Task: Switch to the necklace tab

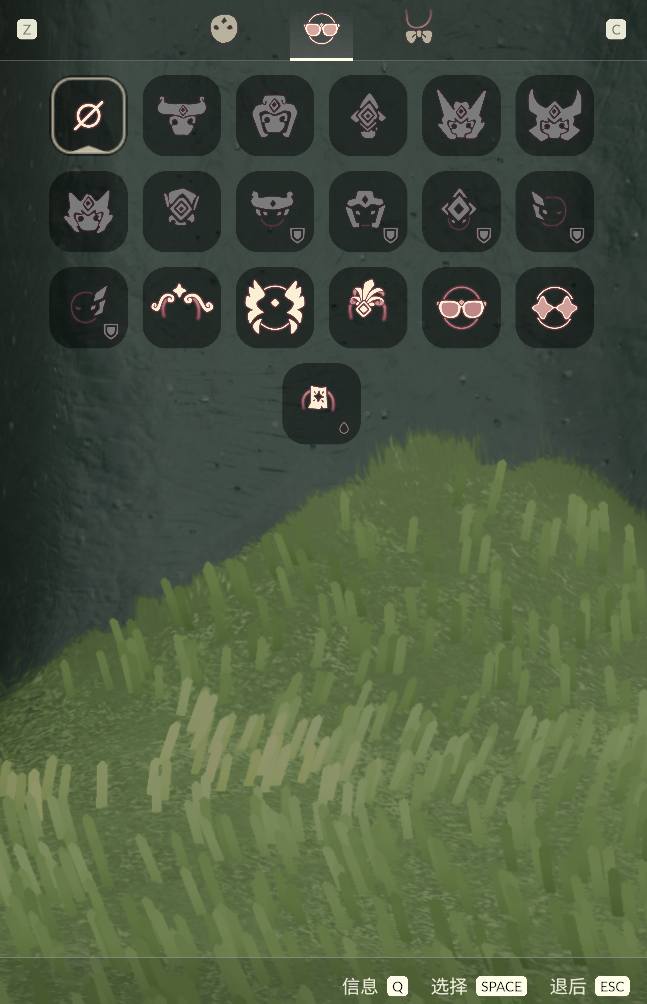Action: pyautogui.click(x=418, y=28)
